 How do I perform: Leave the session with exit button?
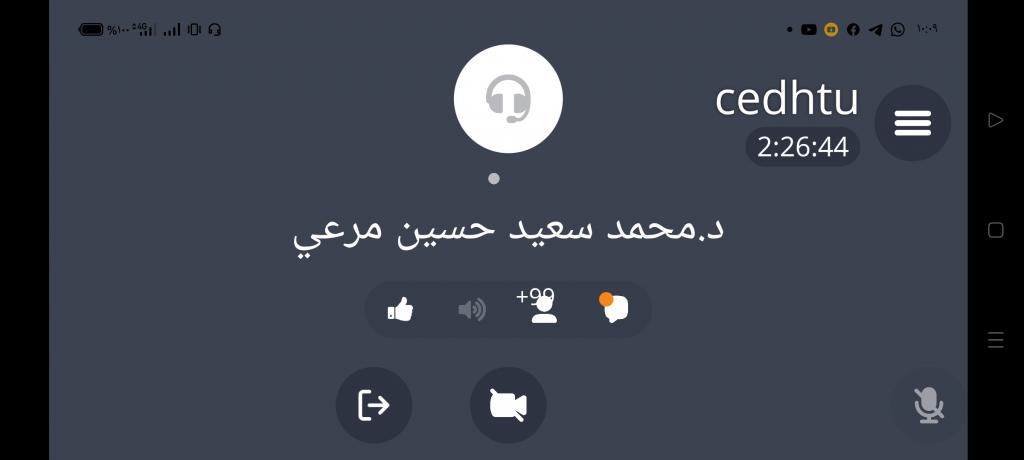click(x=374, y=405)
